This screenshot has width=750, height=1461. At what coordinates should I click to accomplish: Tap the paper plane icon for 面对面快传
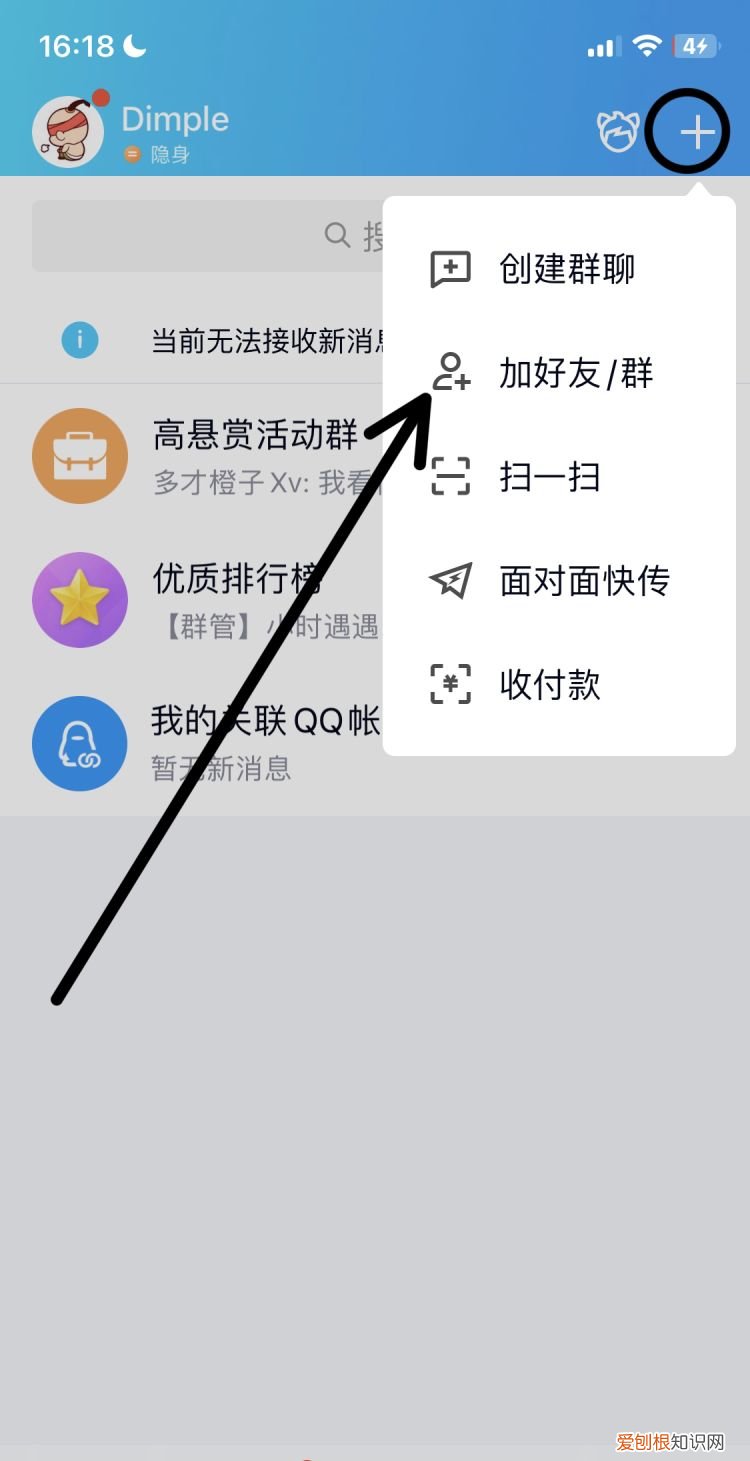coord(451,581)
